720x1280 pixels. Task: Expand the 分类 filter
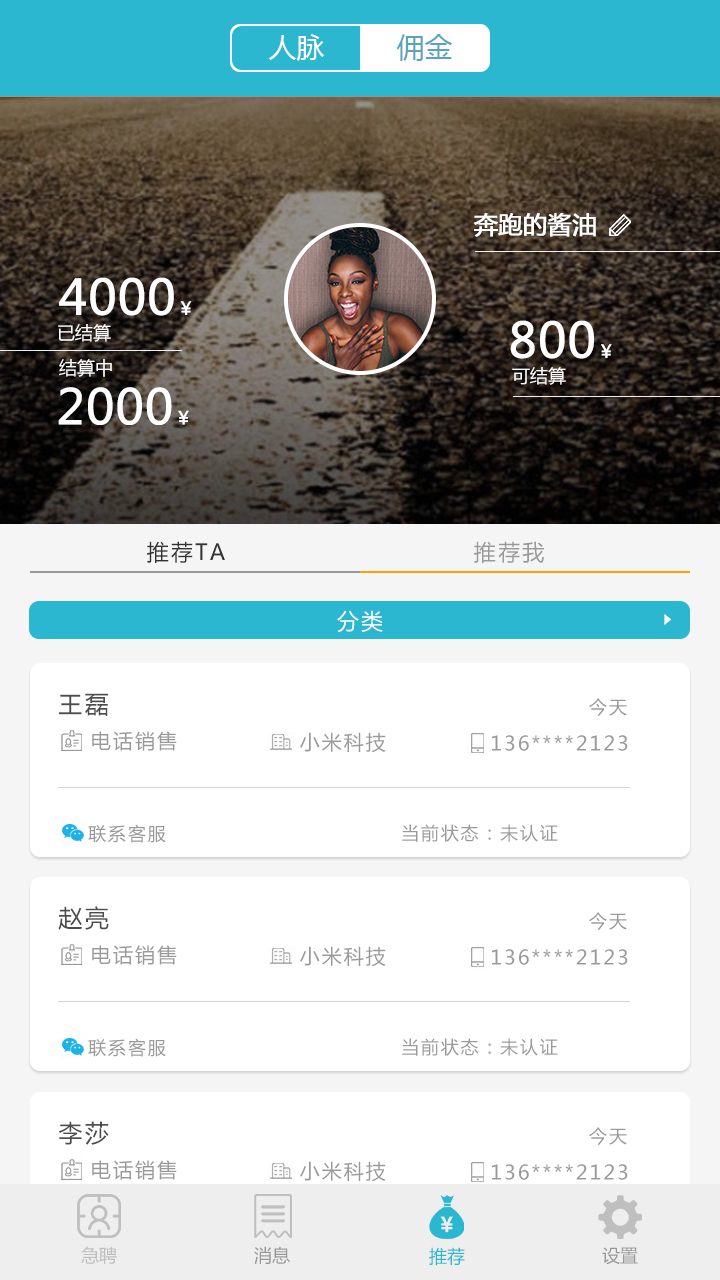(x=359, y=621)
